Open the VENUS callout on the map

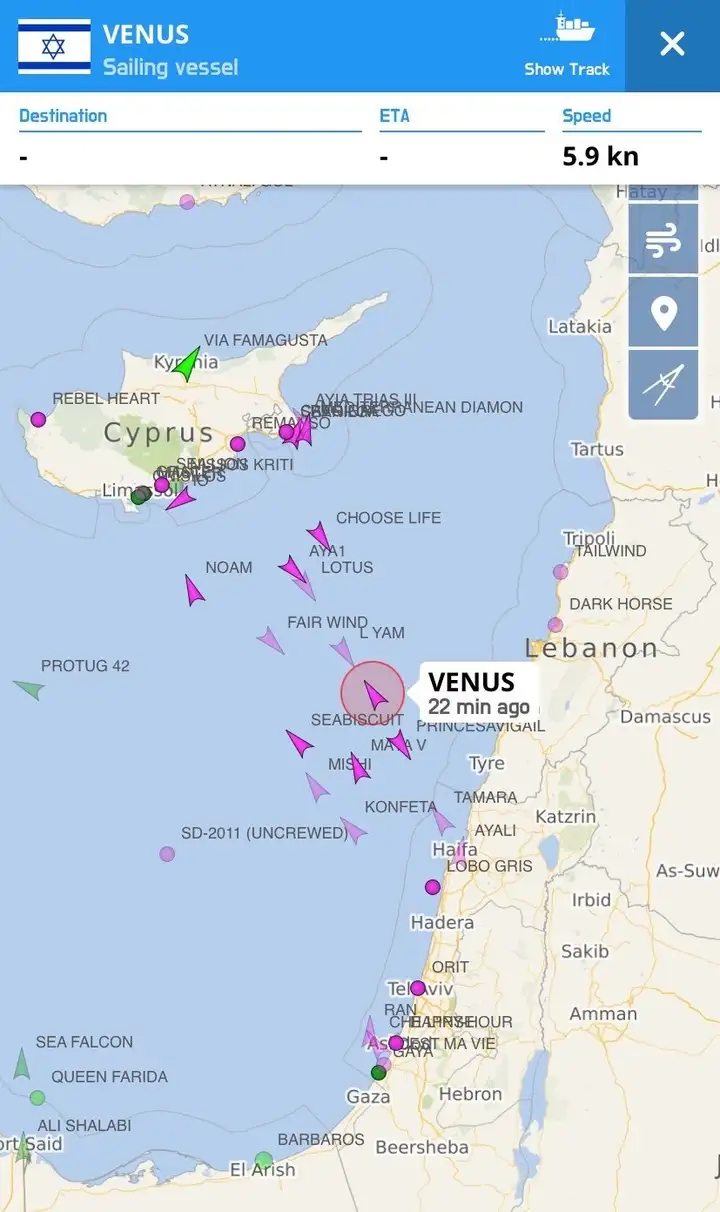pyautogui.click(x=479, y=693)
